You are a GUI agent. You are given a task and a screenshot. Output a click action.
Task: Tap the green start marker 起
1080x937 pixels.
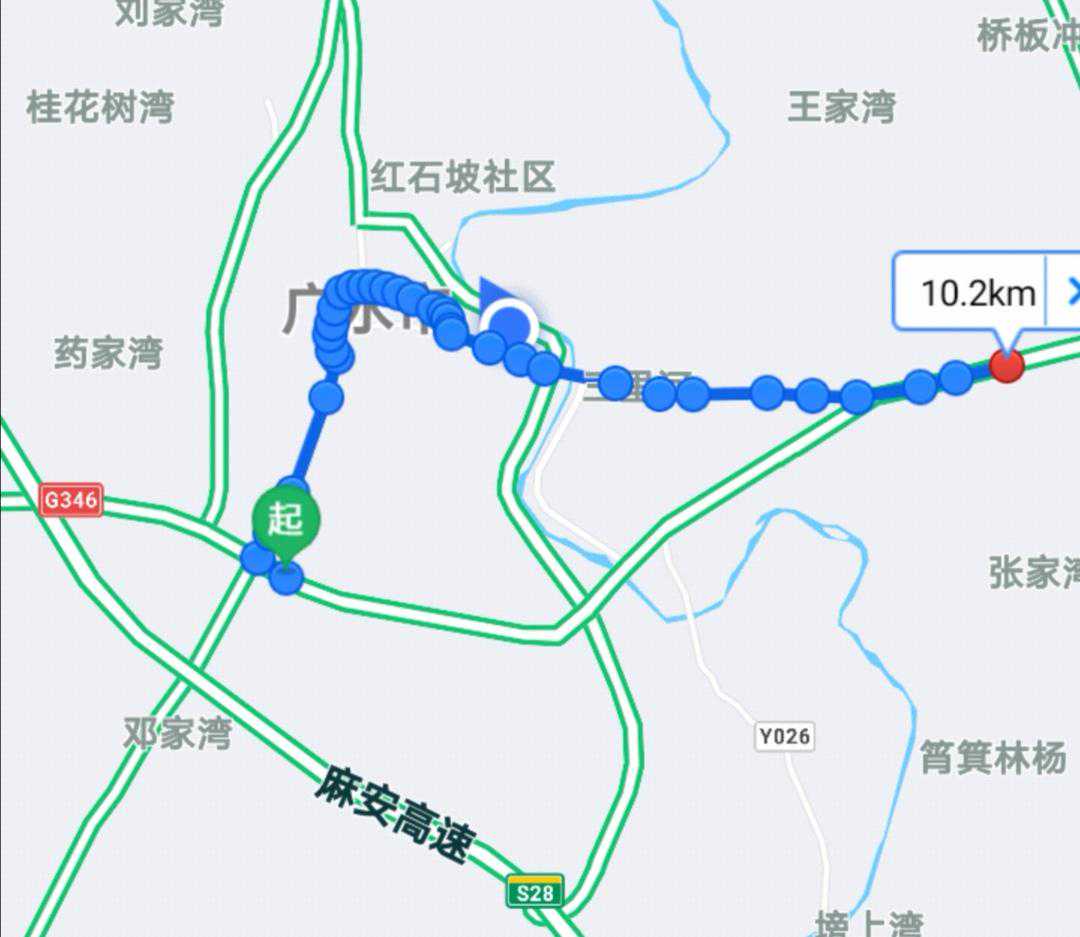pyautogui.click(x=285, y=520)
